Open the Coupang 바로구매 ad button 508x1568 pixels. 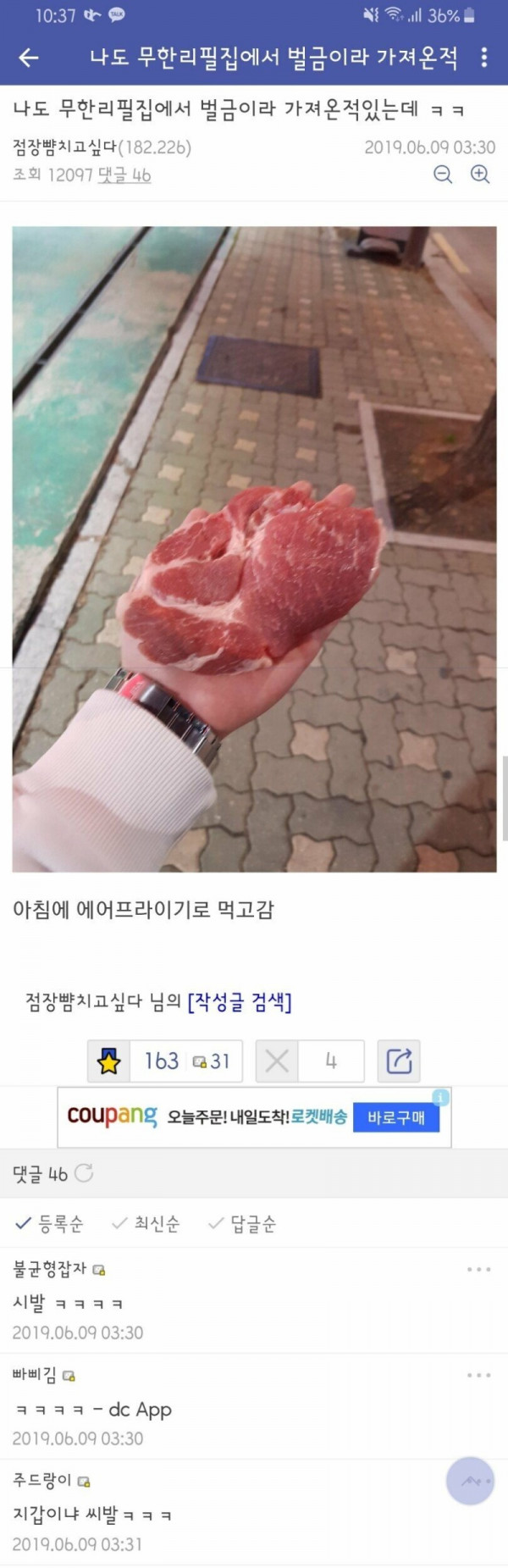click(395, 1117)
